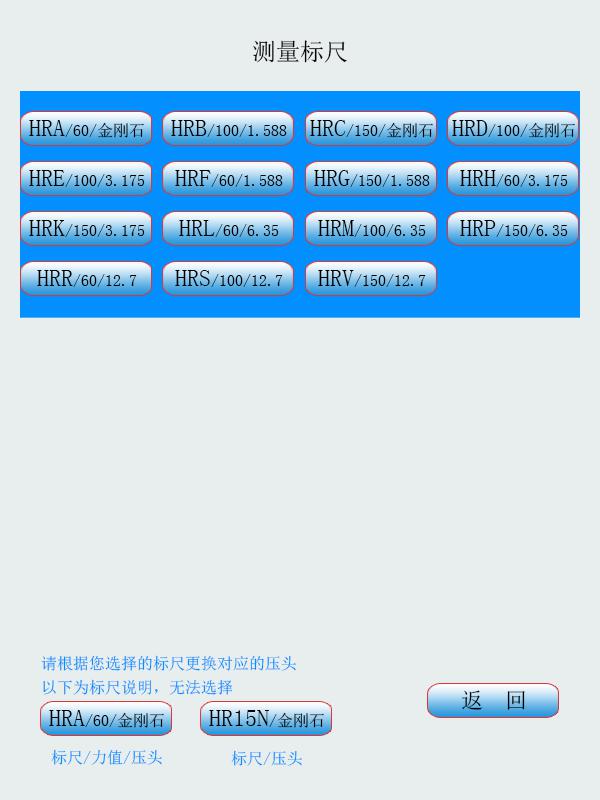Select the HRM/100/6.35 scale
This screenshot has height=800, width=600.
371,229
